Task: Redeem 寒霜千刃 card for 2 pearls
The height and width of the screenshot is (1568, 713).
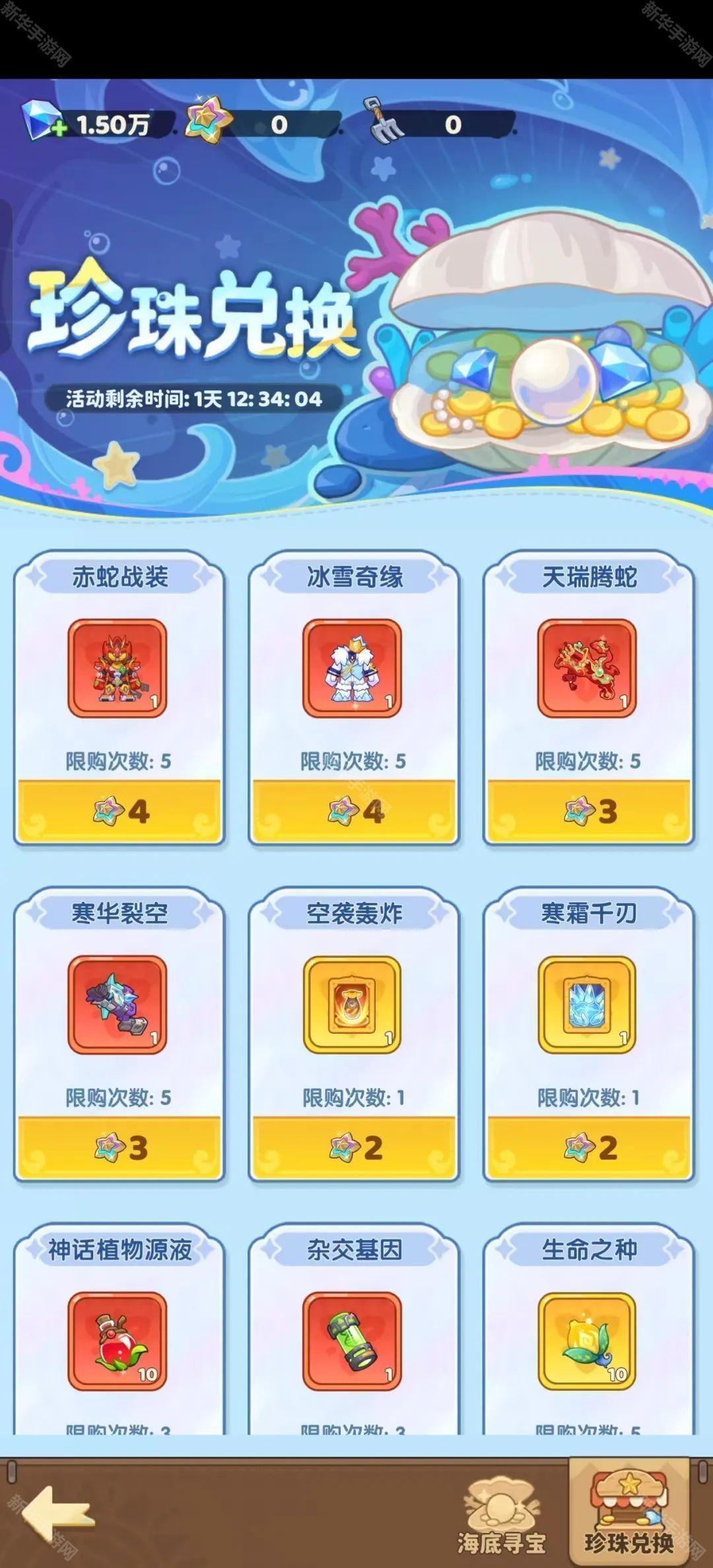Action: coord(589,1147)
